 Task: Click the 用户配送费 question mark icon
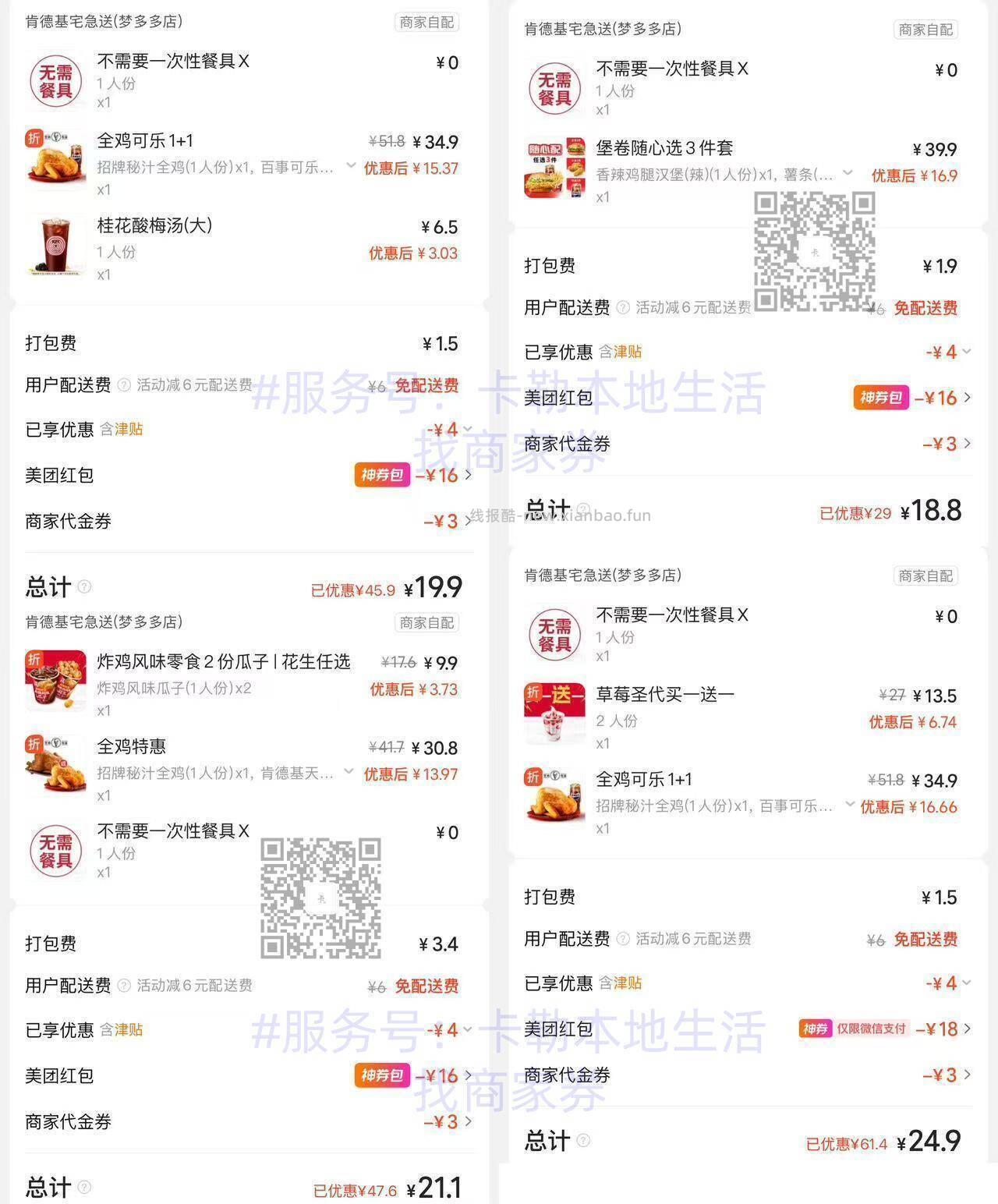[123, 385]
